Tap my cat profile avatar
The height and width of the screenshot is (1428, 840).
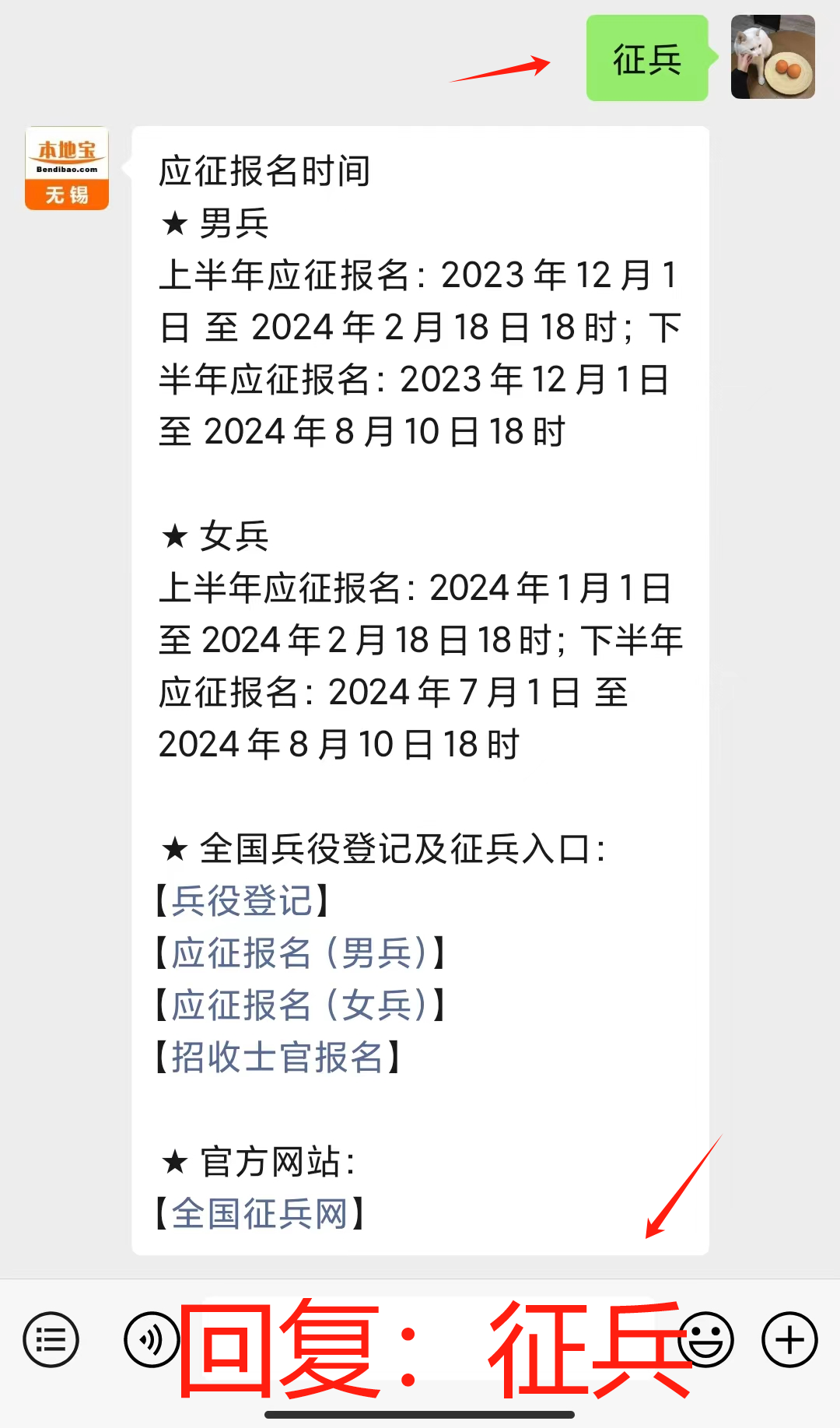coord(772,58)
